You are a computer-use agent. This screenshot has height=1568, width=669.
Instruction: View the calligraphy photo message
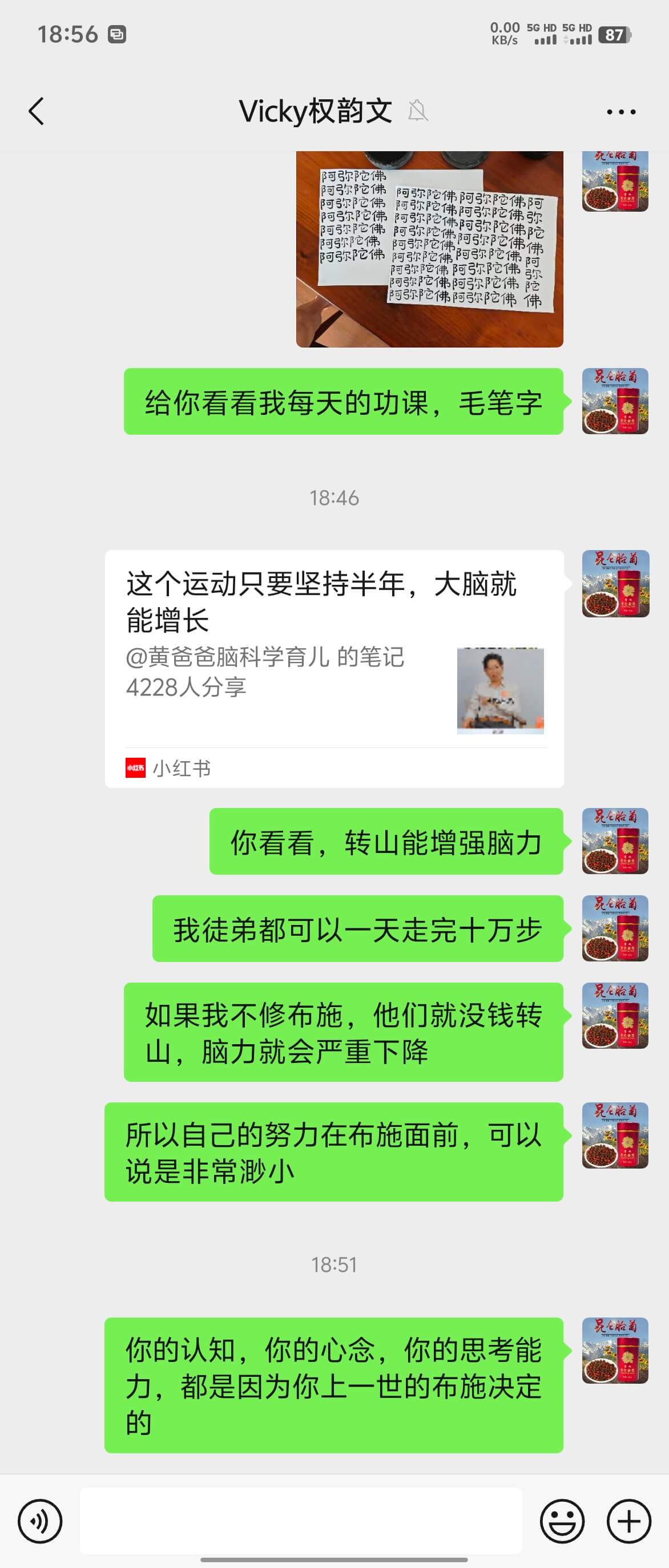click(x=429, y=248)
